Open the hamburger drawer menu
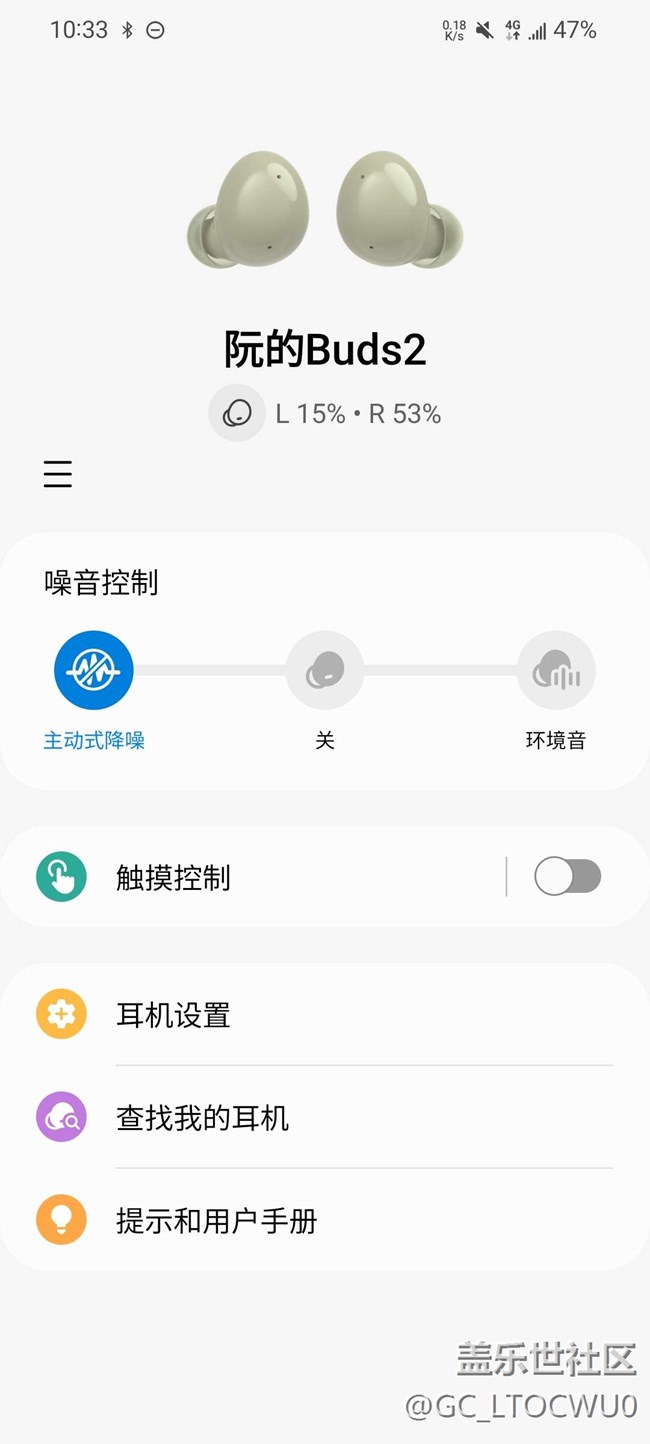This screenshot has height=1444, width=650. (x=58, y=473)
